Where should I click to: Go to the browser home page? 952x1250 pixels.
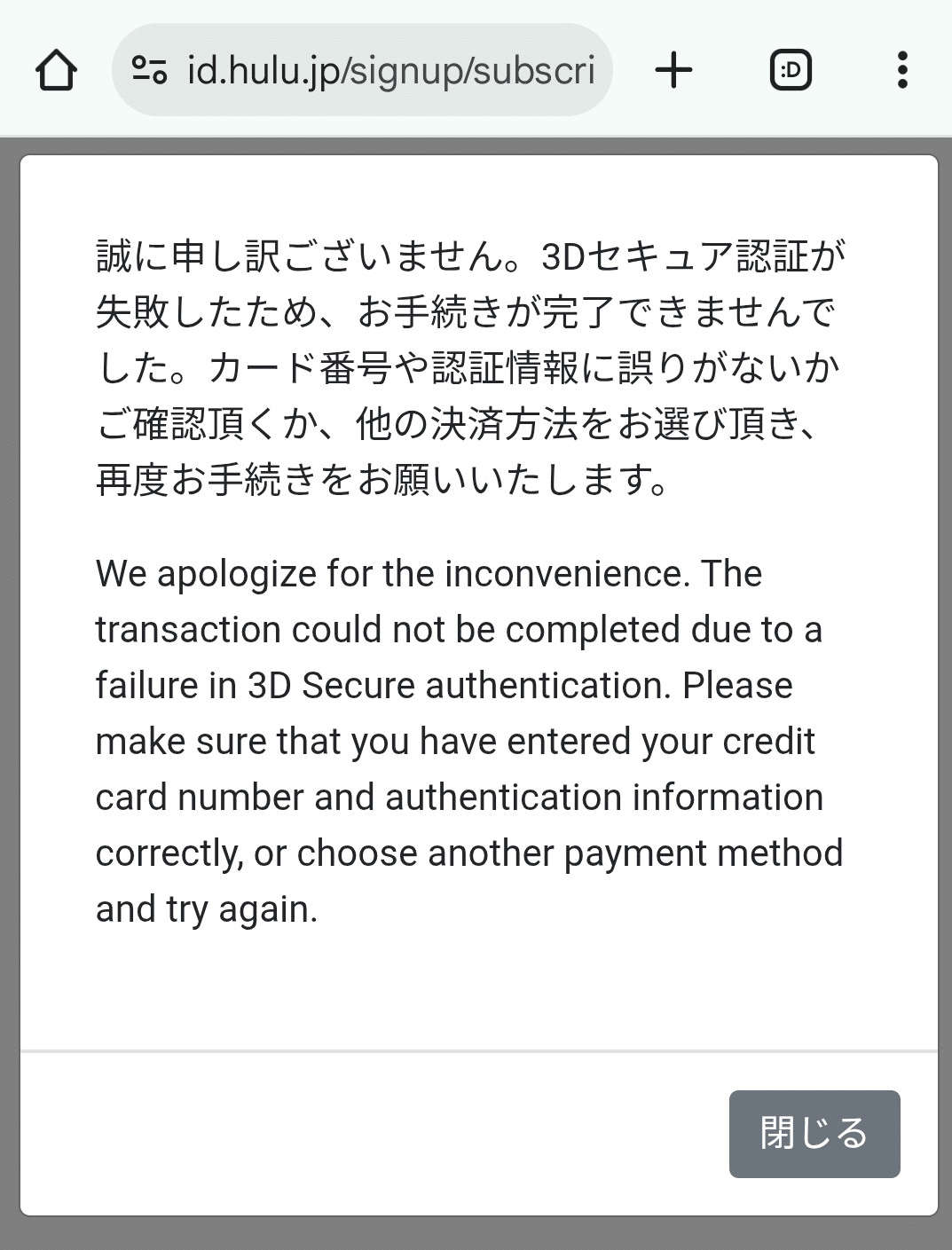point(56,70)
